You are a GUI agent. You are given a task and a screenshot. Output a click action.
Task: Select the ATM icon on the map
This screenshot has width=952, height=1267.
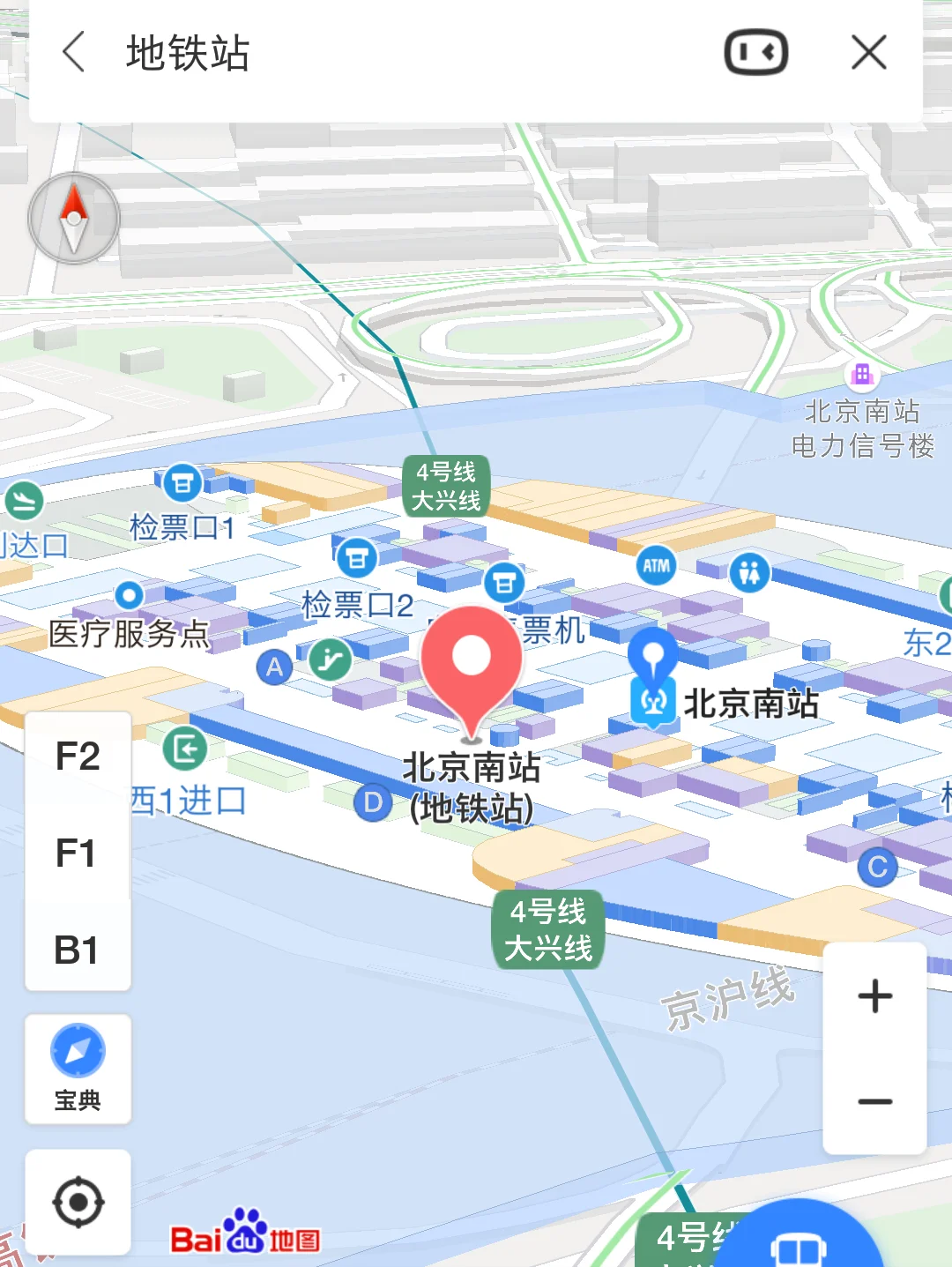coord(656,566)
